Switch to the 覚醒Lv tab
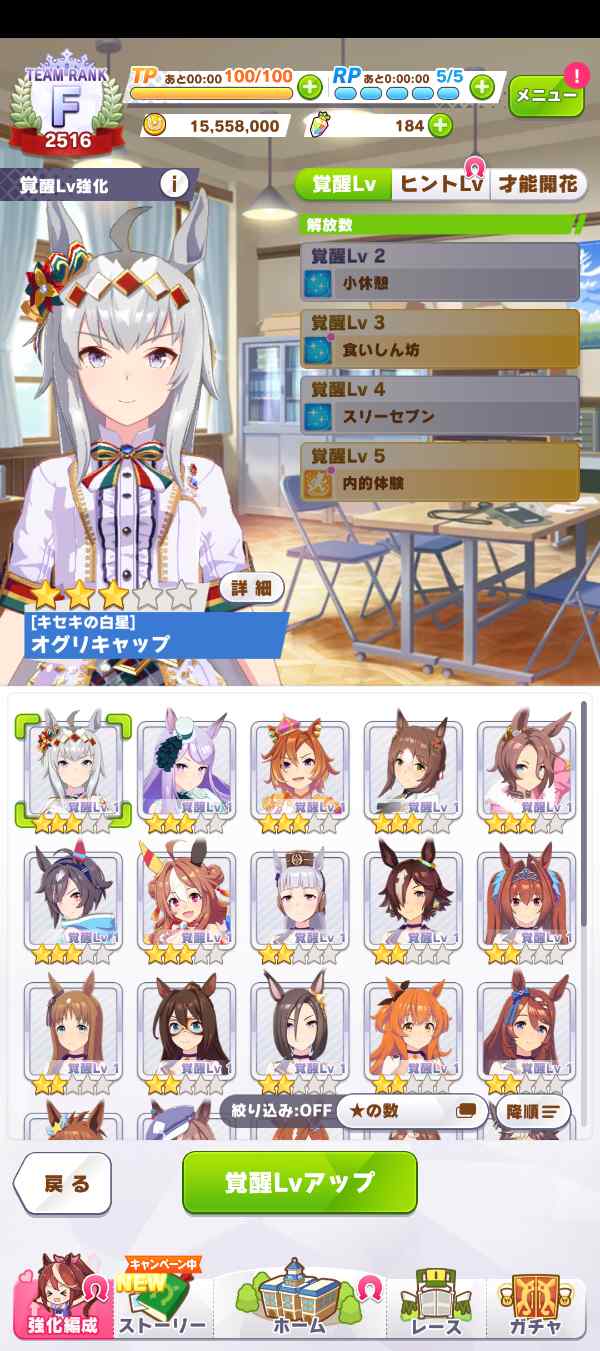 [x=343, y=184]
